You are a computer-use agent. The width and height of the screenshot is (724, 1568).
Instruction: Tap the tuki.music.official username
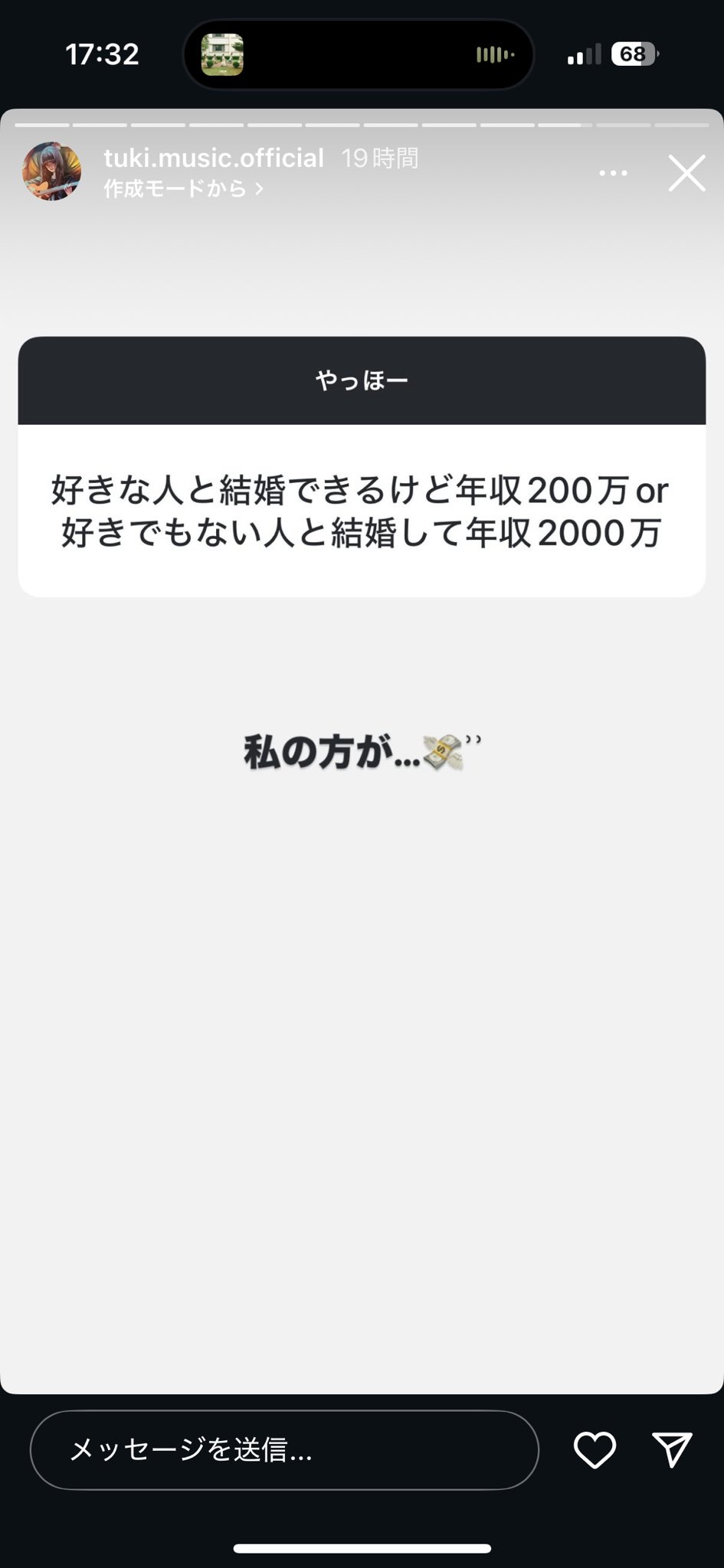coord(214,158)
